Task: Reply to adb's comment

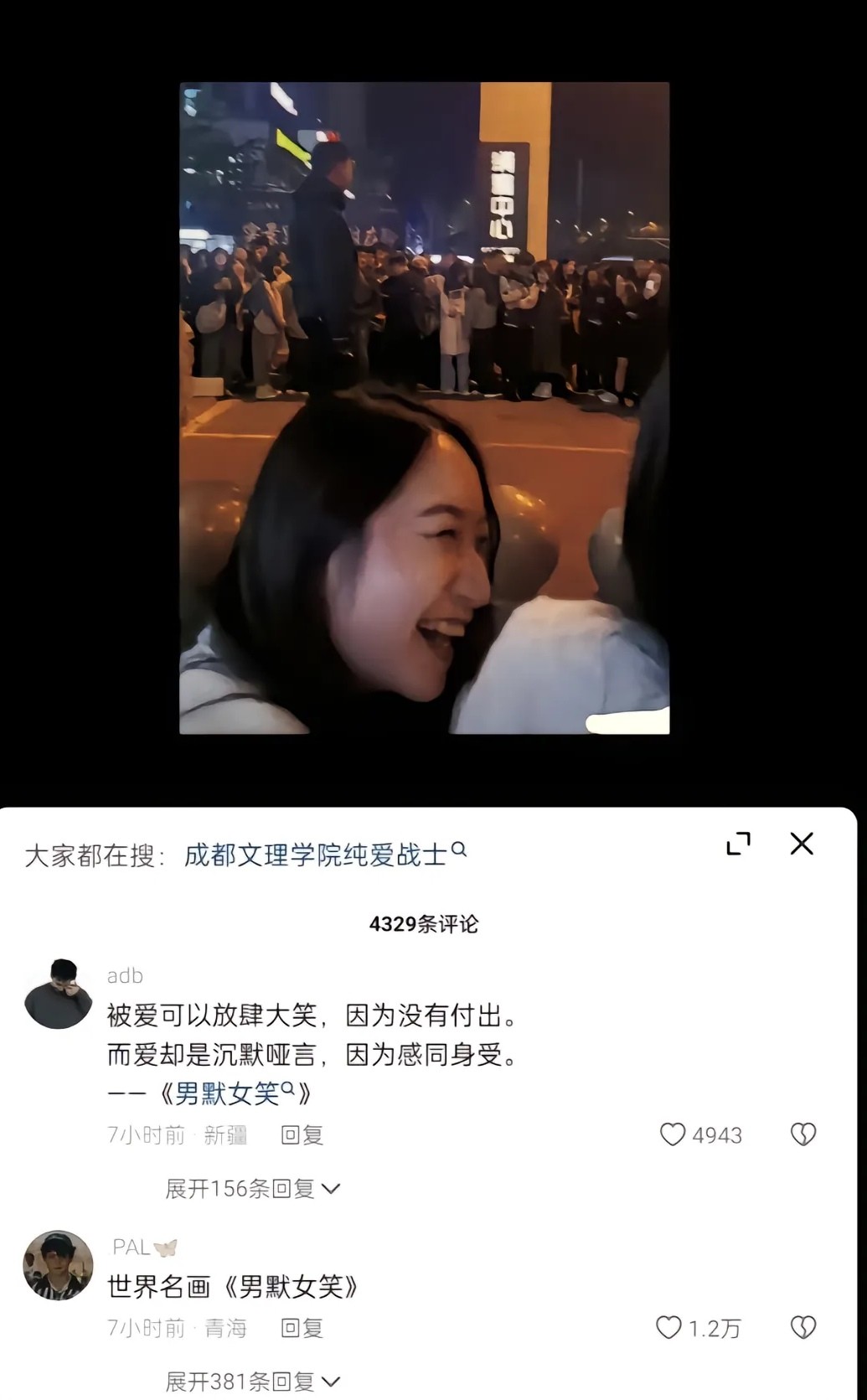Action: [302, 1135]
